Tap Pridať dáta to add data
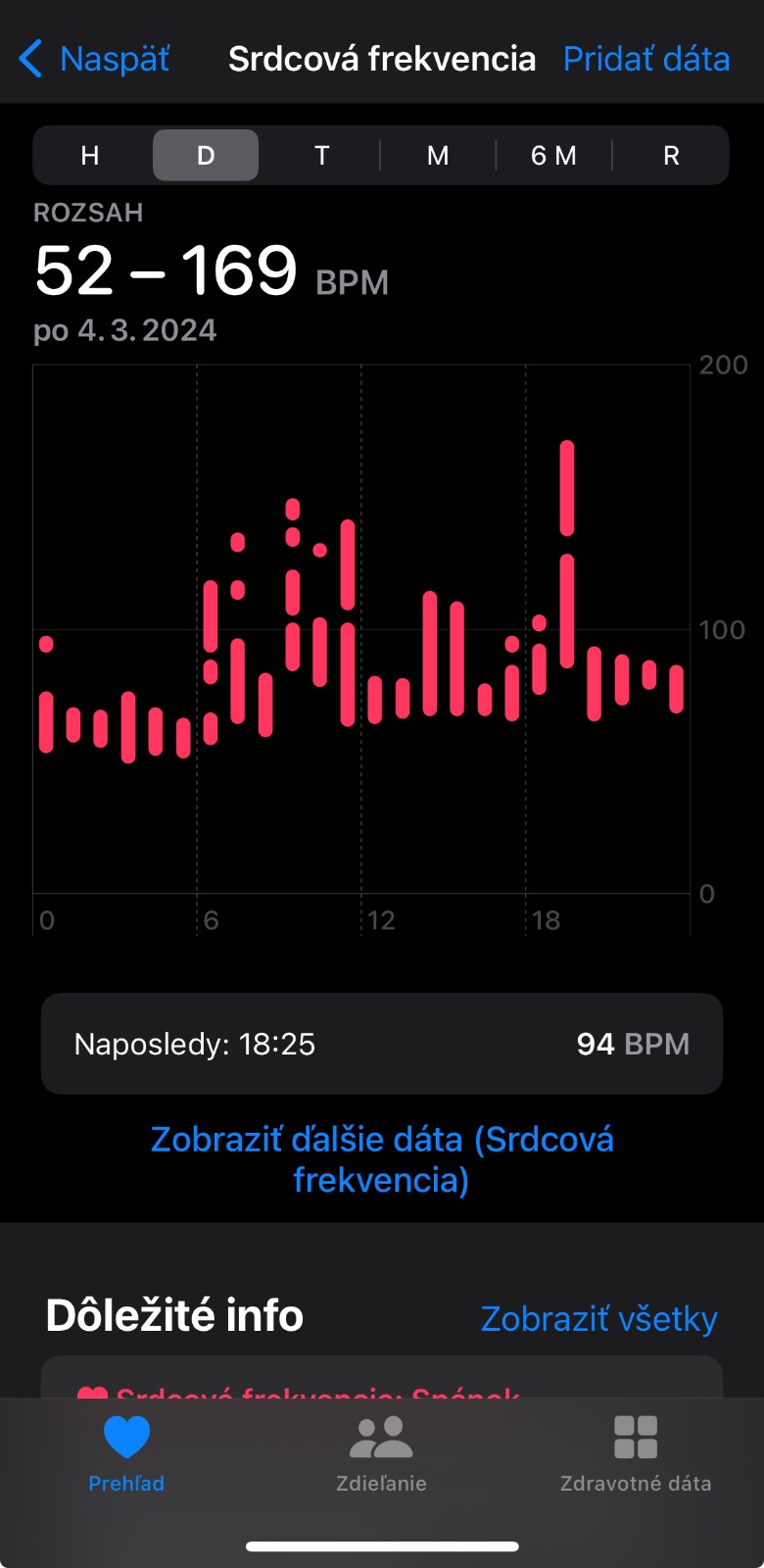Screen dimensions: 764x1568 646,59
